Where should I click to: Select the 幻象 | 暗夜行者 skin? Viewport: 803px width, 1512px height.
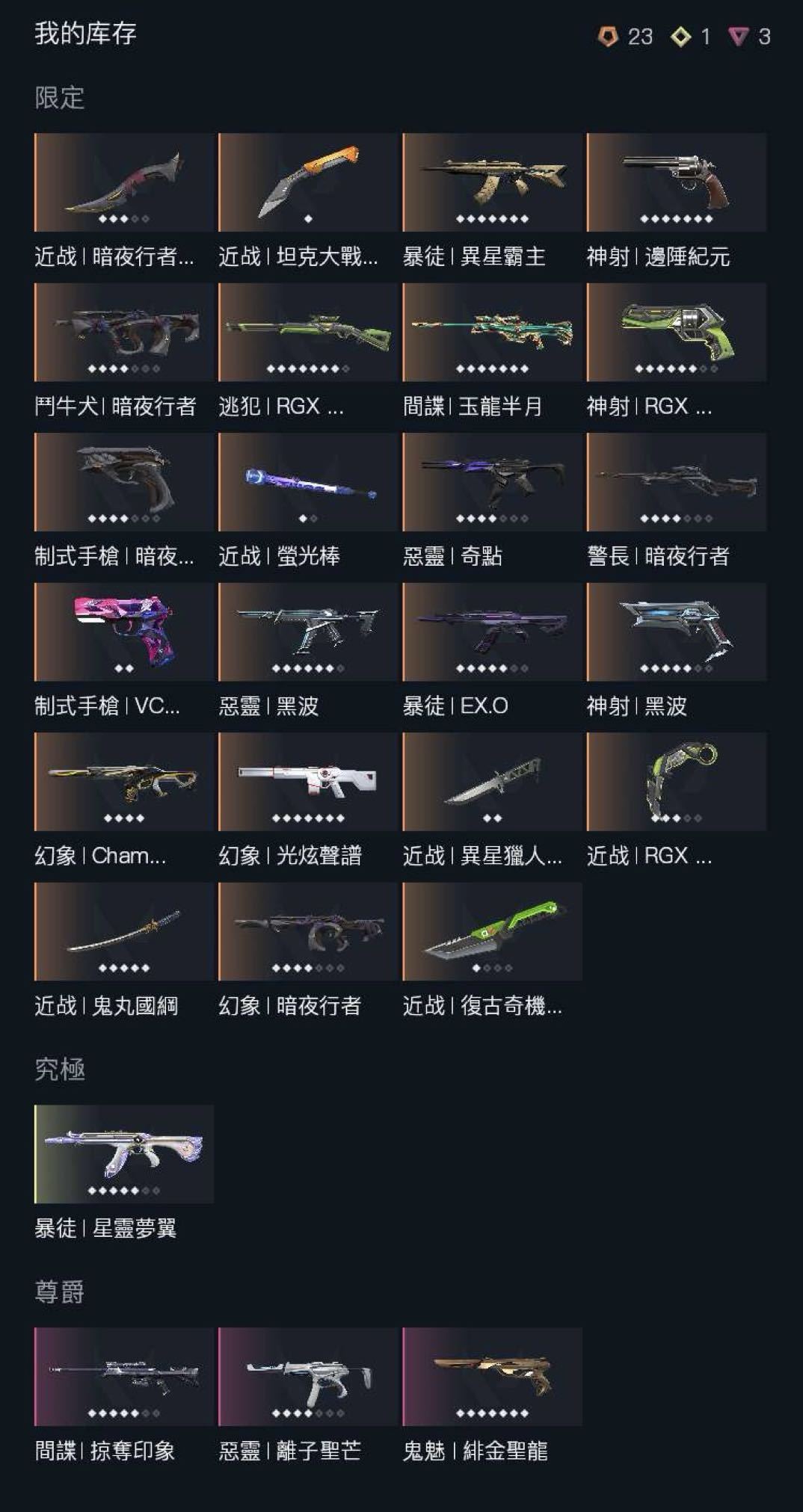click(308, 931)
